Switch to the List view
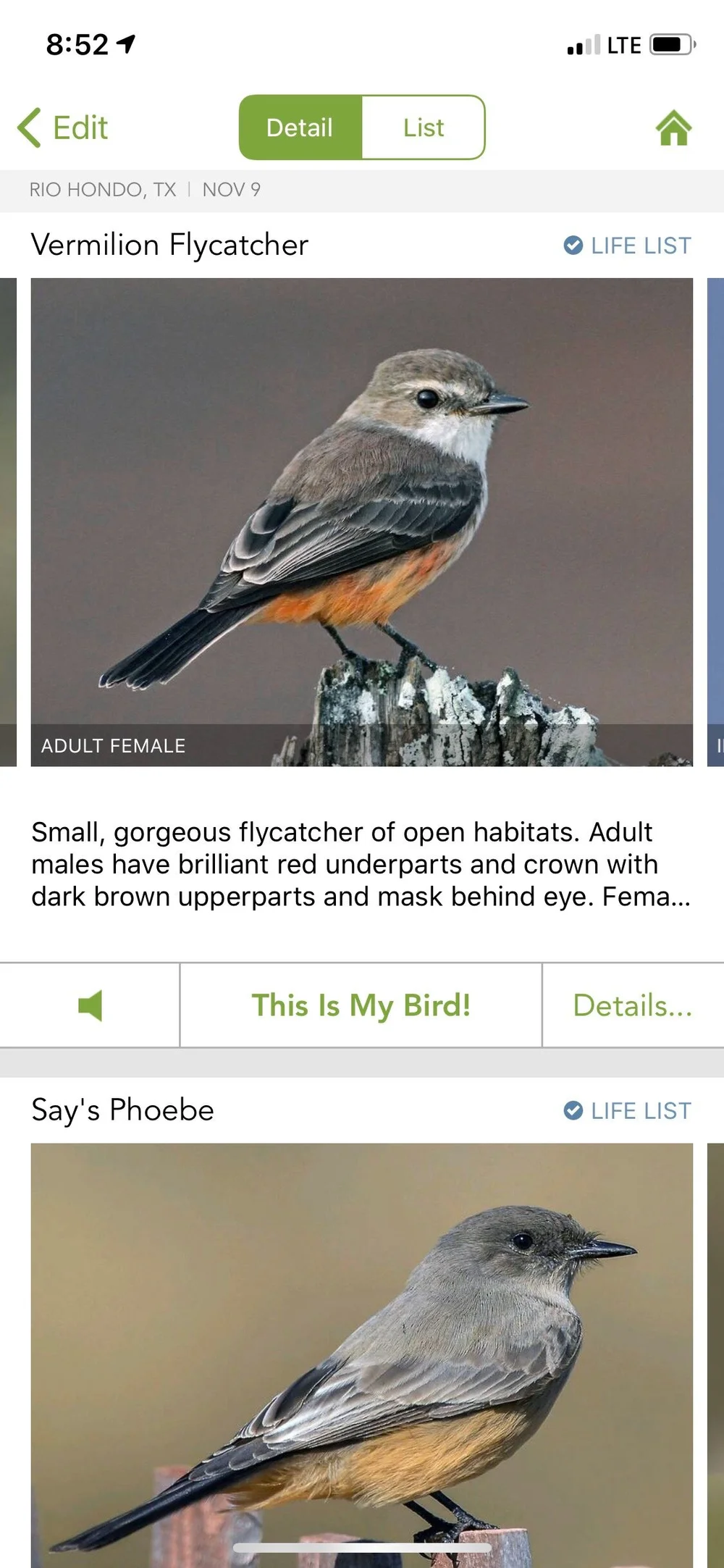 (423, 128)
